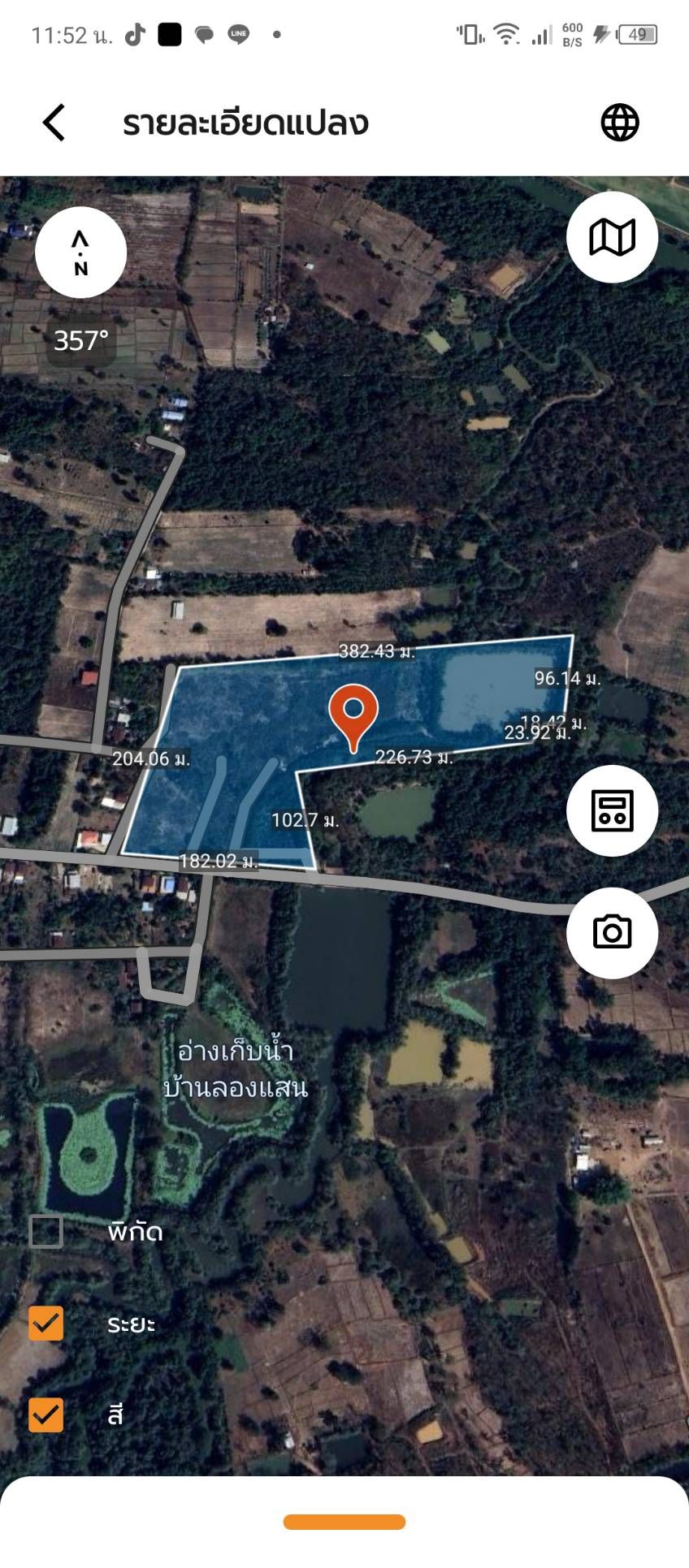Go back using the arrow
Image resolution: width=689 pixels, height=1568 pixels.
54,123
